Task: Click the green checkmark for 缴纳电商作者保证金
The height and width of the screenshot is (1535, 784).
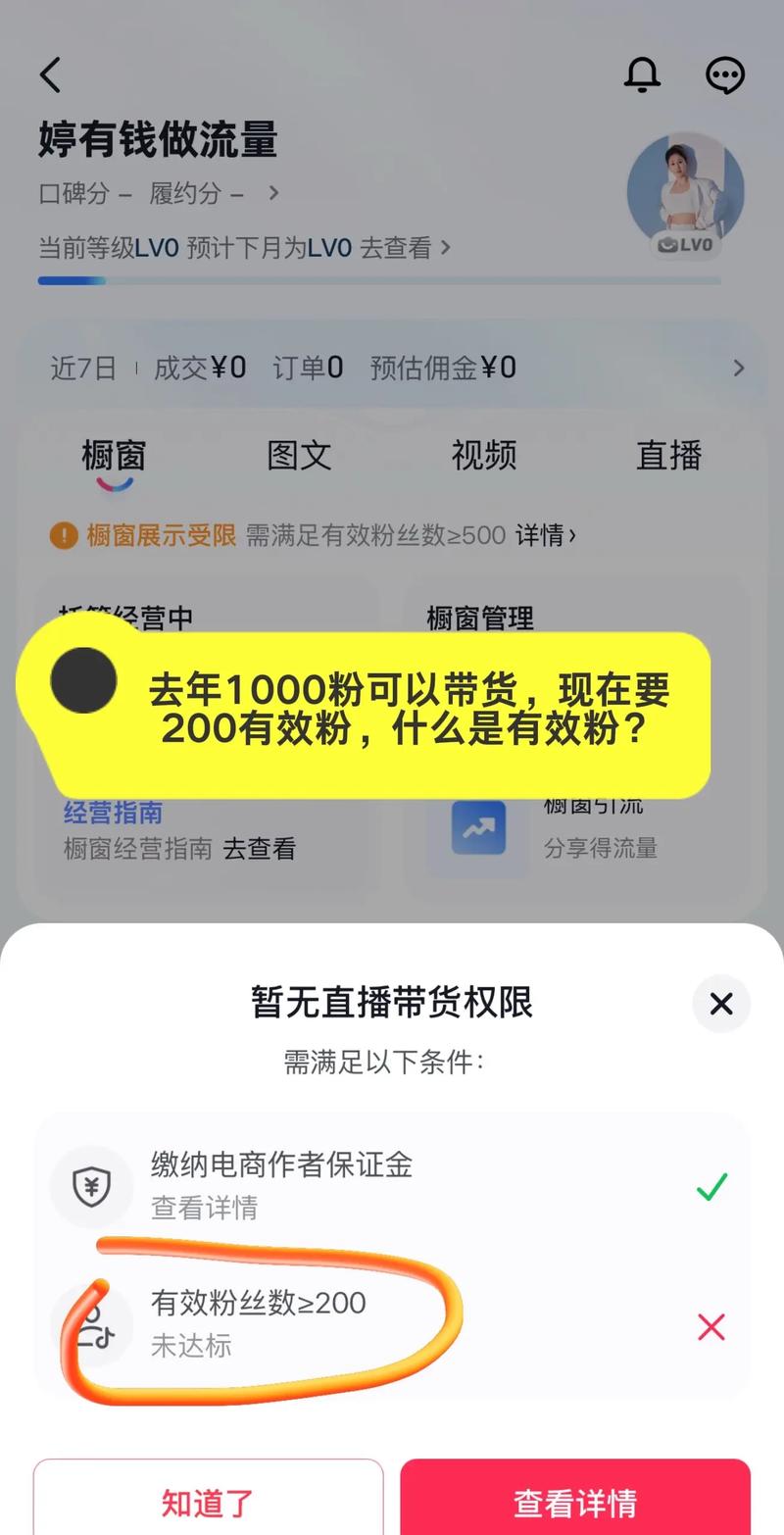Action: point(713,1187)
